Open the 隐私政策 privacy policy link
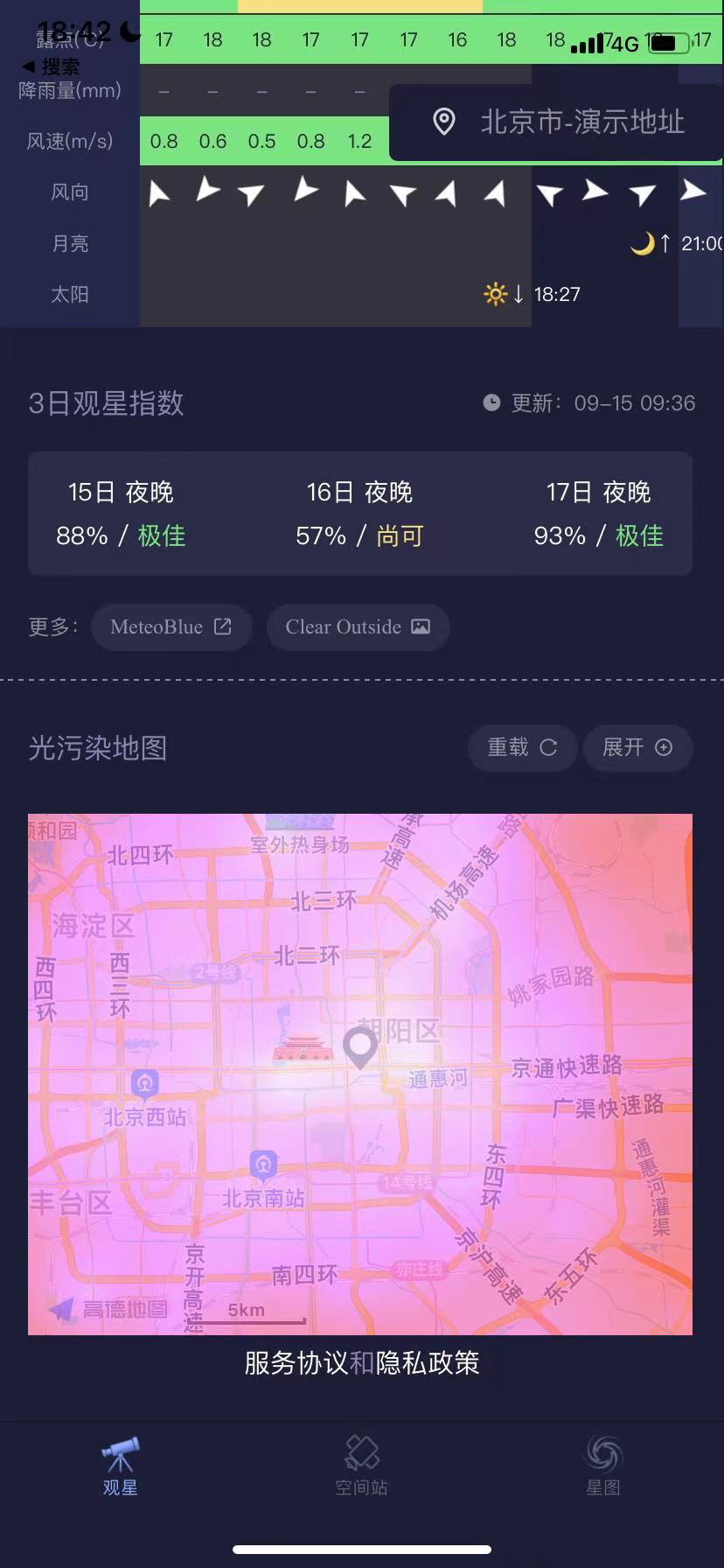 (428, 1362)
